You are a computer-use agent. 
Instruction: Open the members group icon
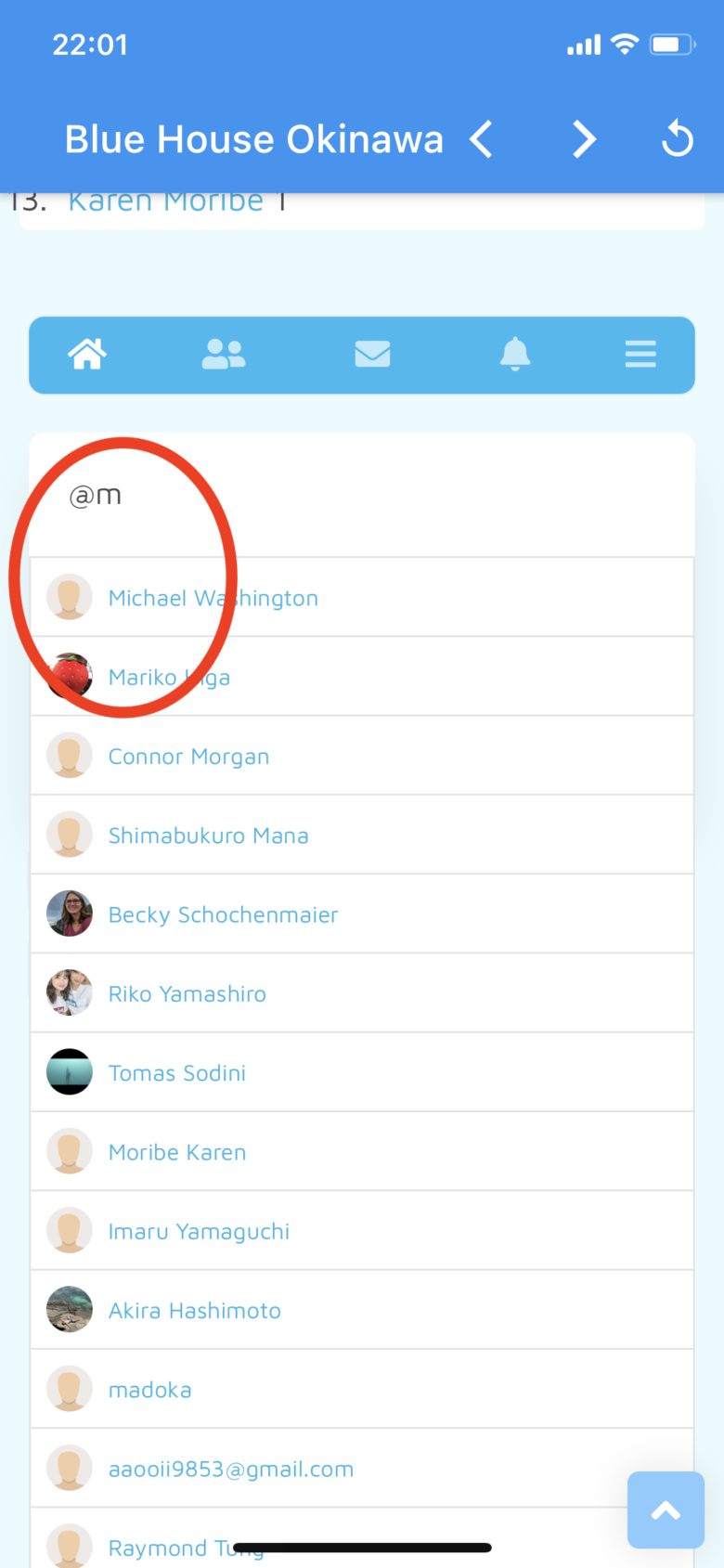coord(224,354)
